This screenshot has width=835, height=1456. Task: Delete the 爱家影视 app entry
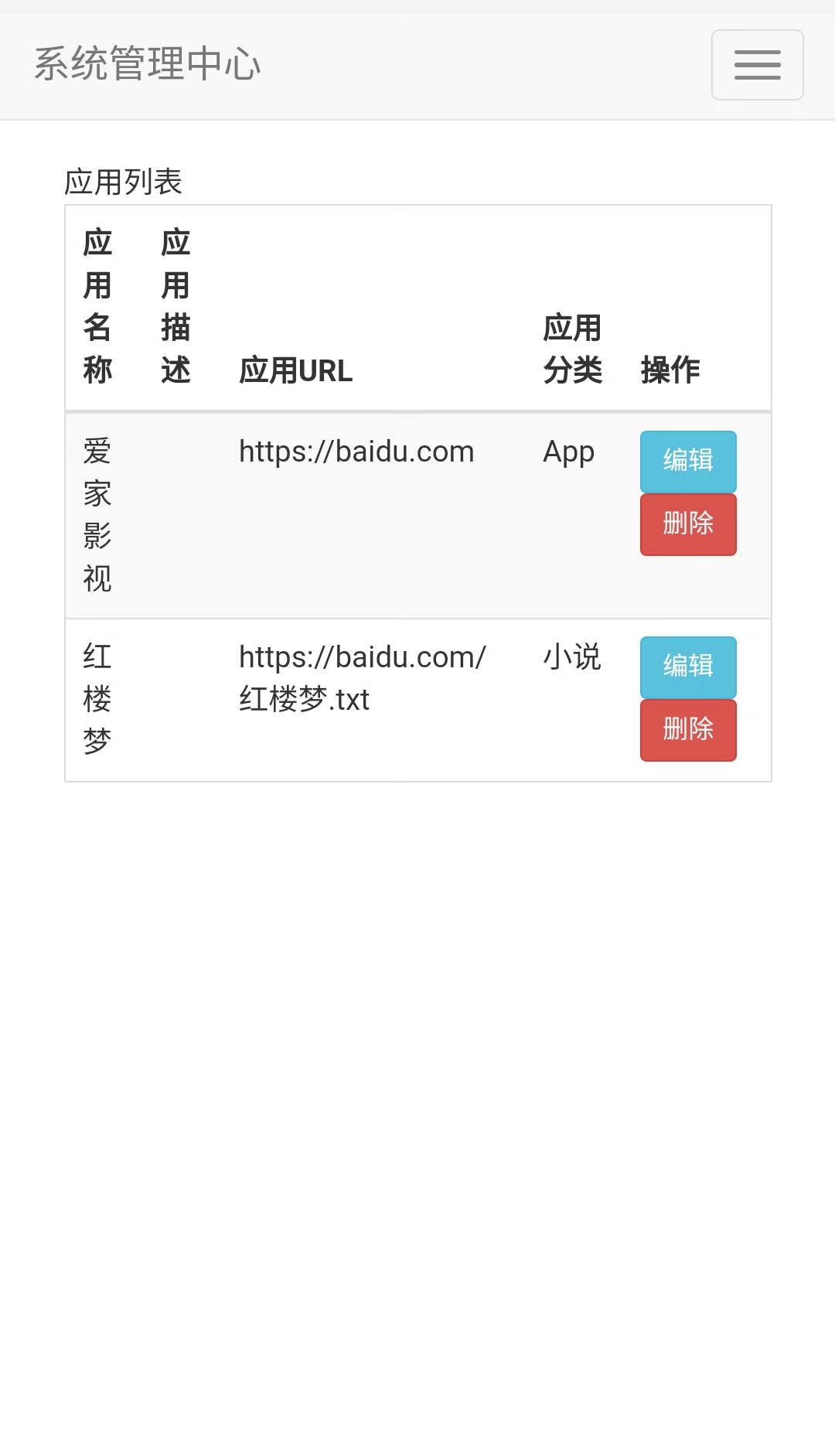[687, 524]
